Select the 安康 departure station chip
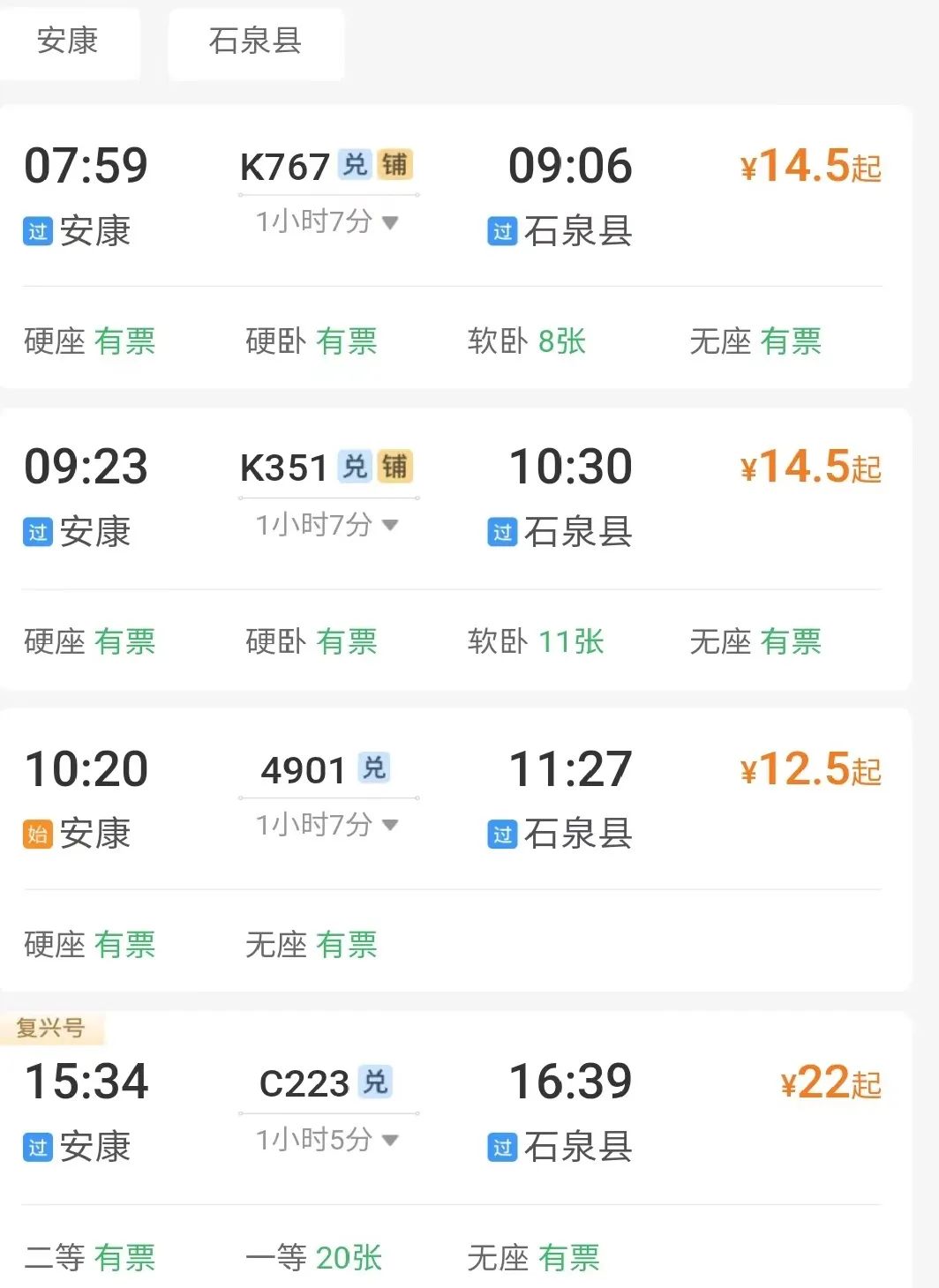The image size is (939, 1288). 68,41
